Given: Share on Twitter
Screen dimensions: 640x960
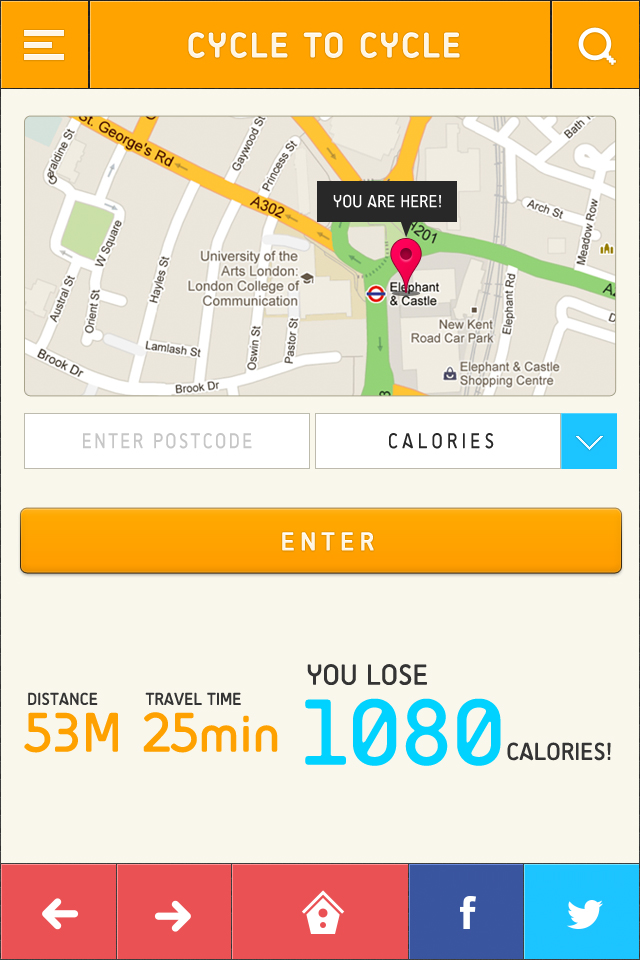Looking at the screenshot, I should (x=583, y=913).
